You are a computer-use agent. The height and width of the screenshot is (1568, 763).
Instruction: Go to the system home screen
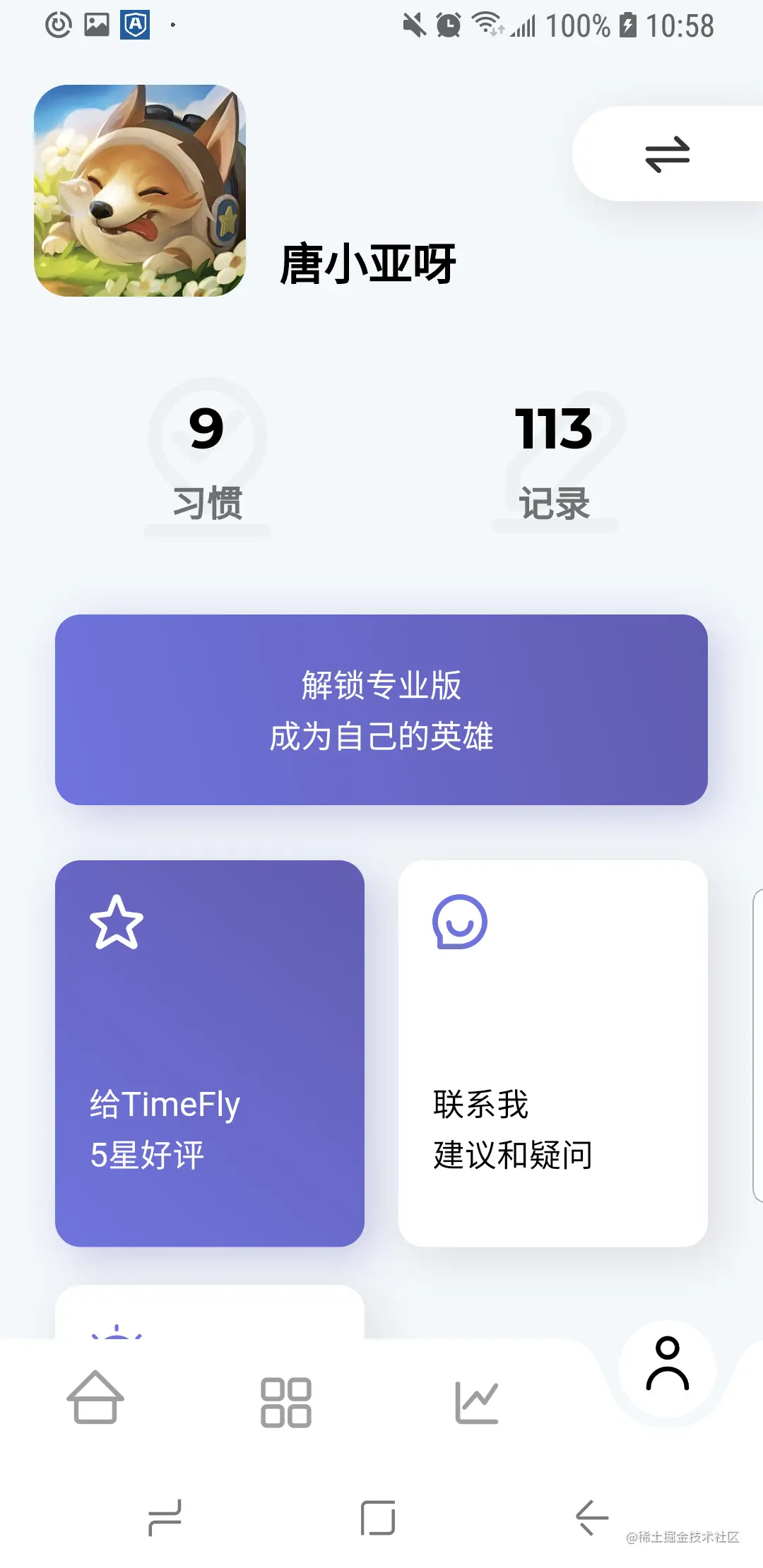point(378,1517)
